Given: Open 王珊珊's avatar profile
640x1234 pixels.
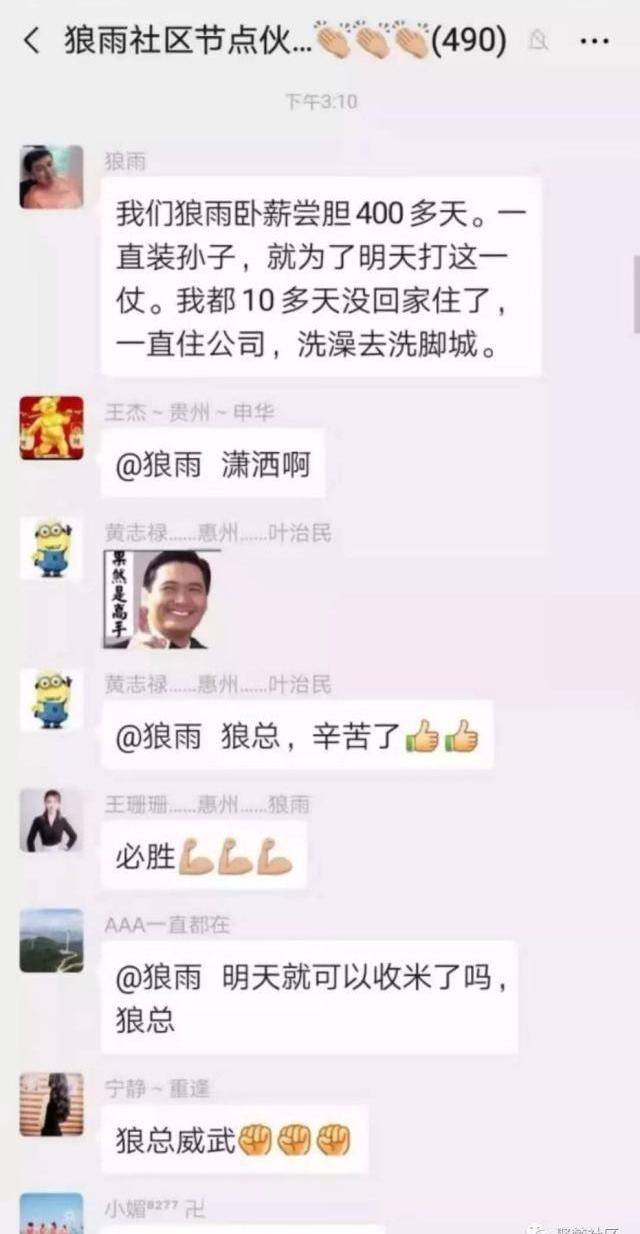Looking at the screenshot, I should point(51,820).
